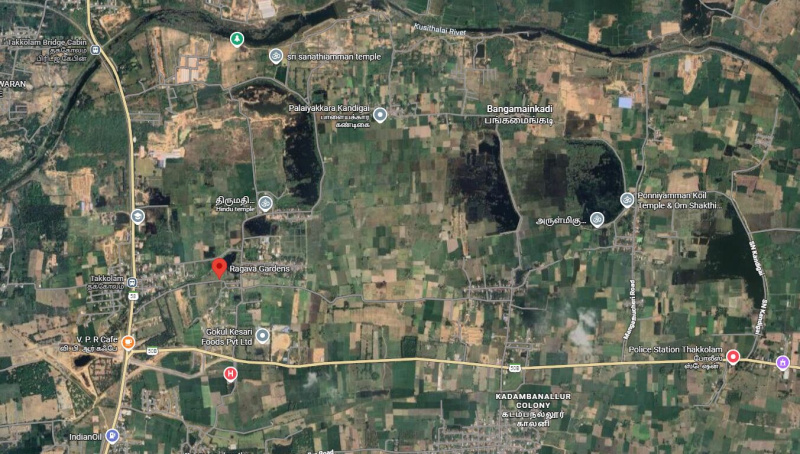The width and height of the screenshot is (800, 454).
Task: Tap the red Ragava Gardens pin
Action: [219, 269]
